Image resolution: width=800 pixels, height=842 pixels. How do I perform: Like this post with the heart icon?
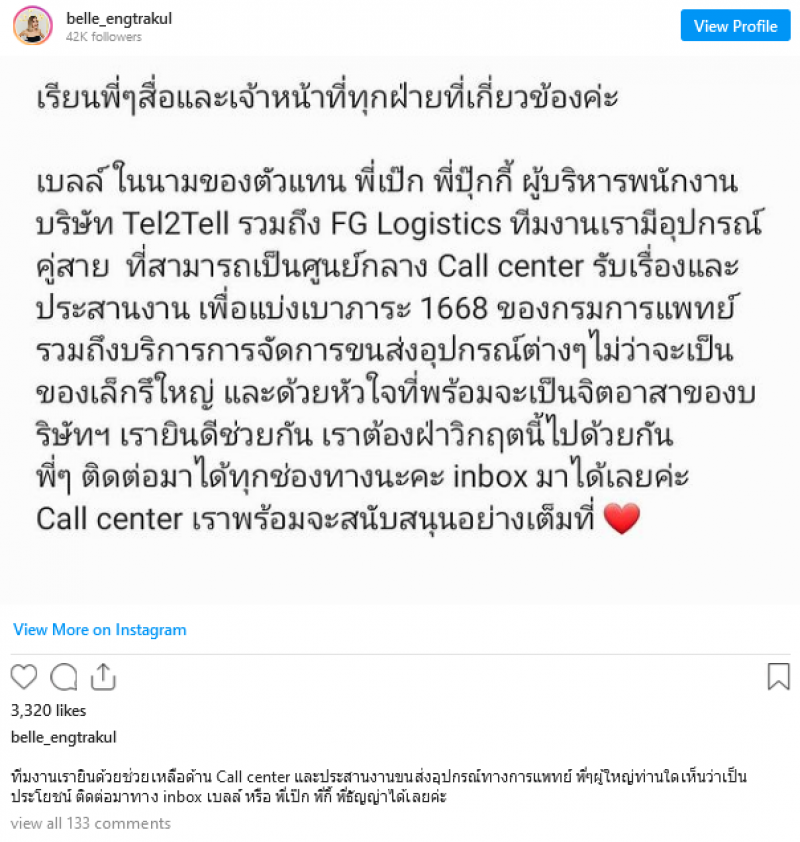(x=24, y=677)
